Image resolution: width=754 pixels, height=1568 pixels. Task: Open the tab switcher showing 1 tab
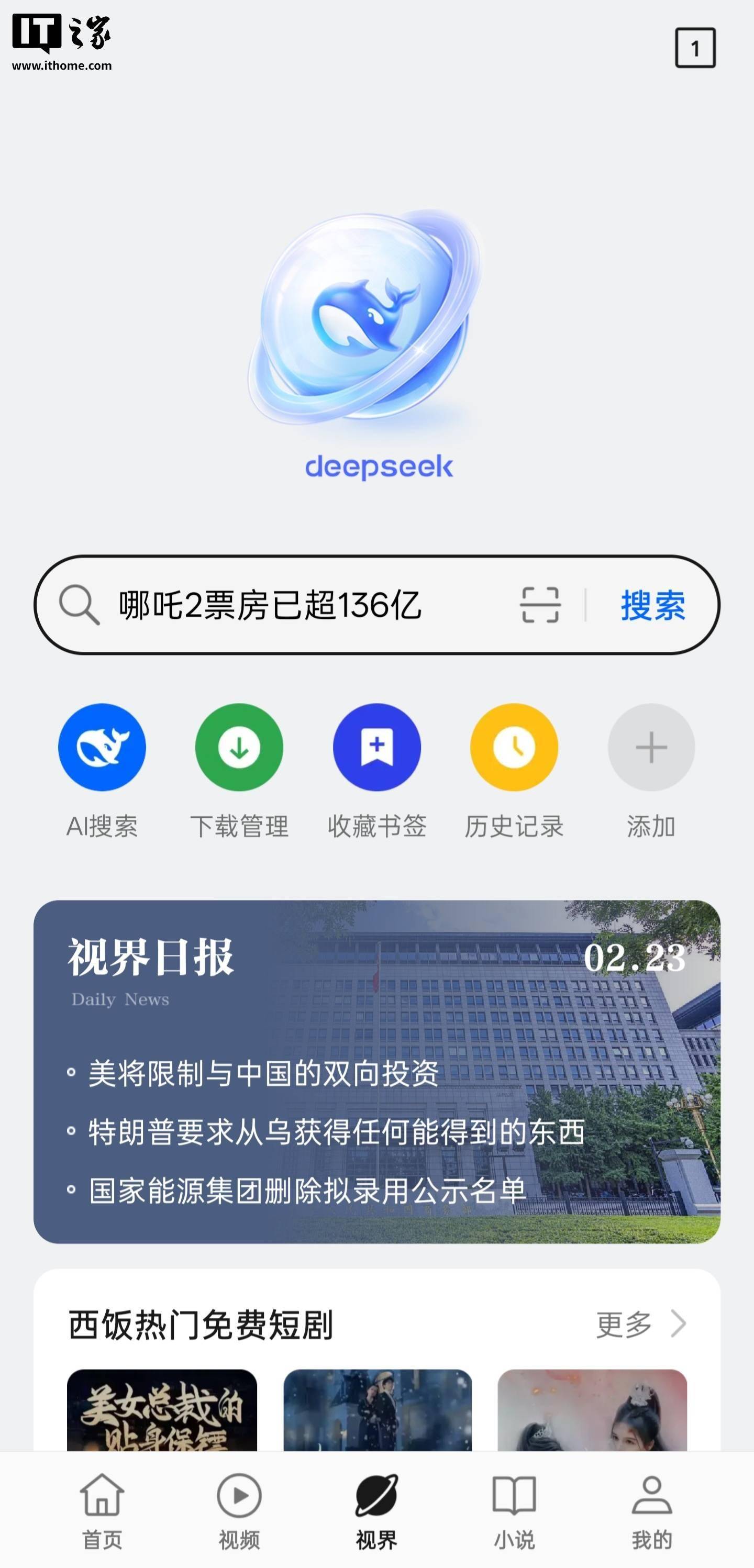coord(695,48)
